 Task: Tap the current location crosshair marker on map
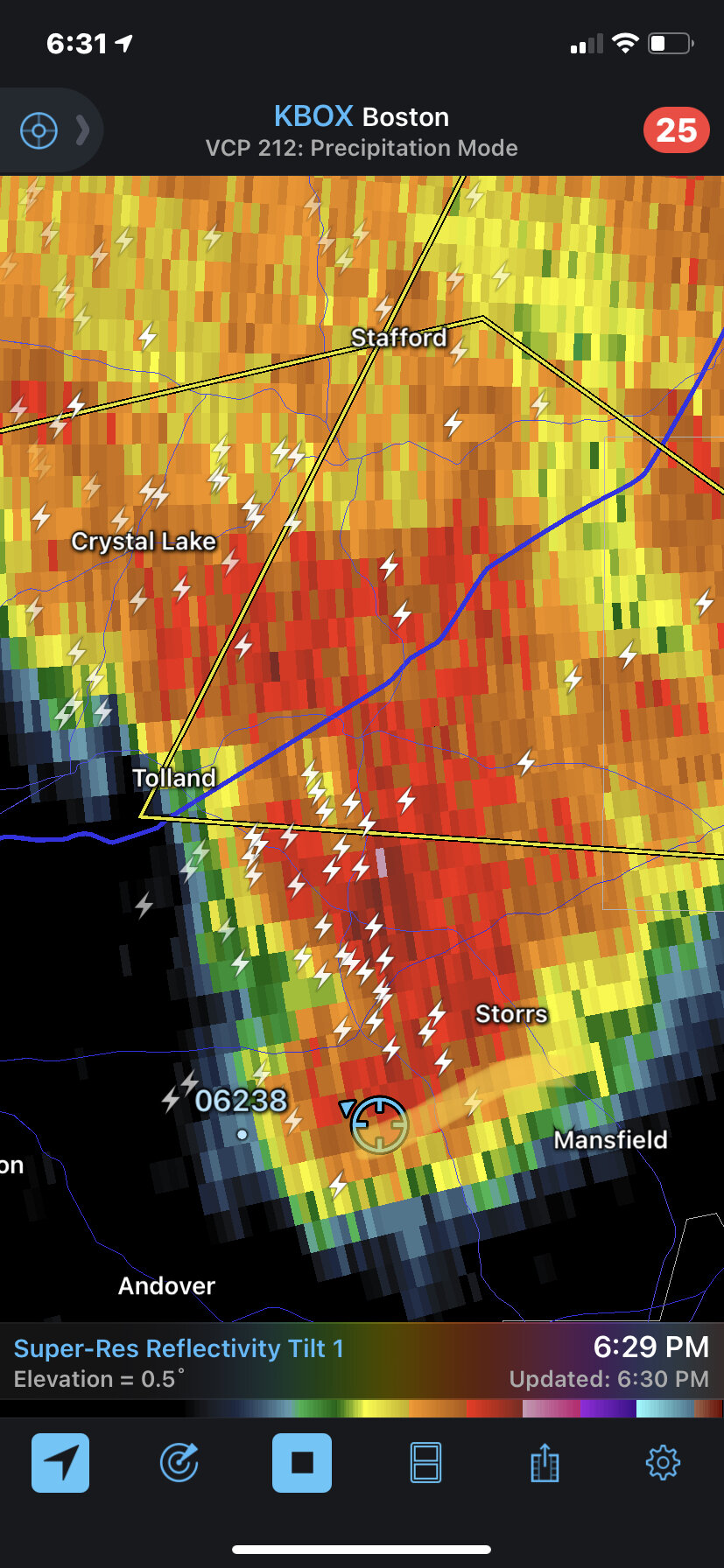click(378, 1123)
